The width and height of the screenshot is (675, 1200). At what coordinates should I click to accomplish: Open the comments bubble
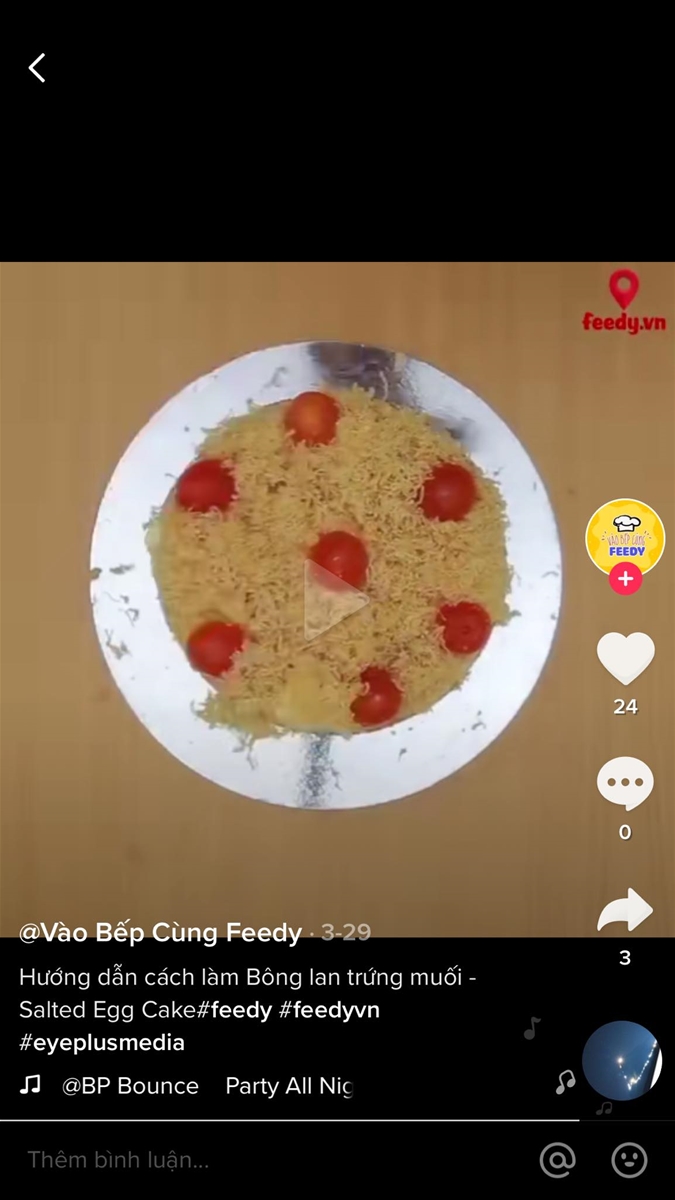click(x=625, y=784)
